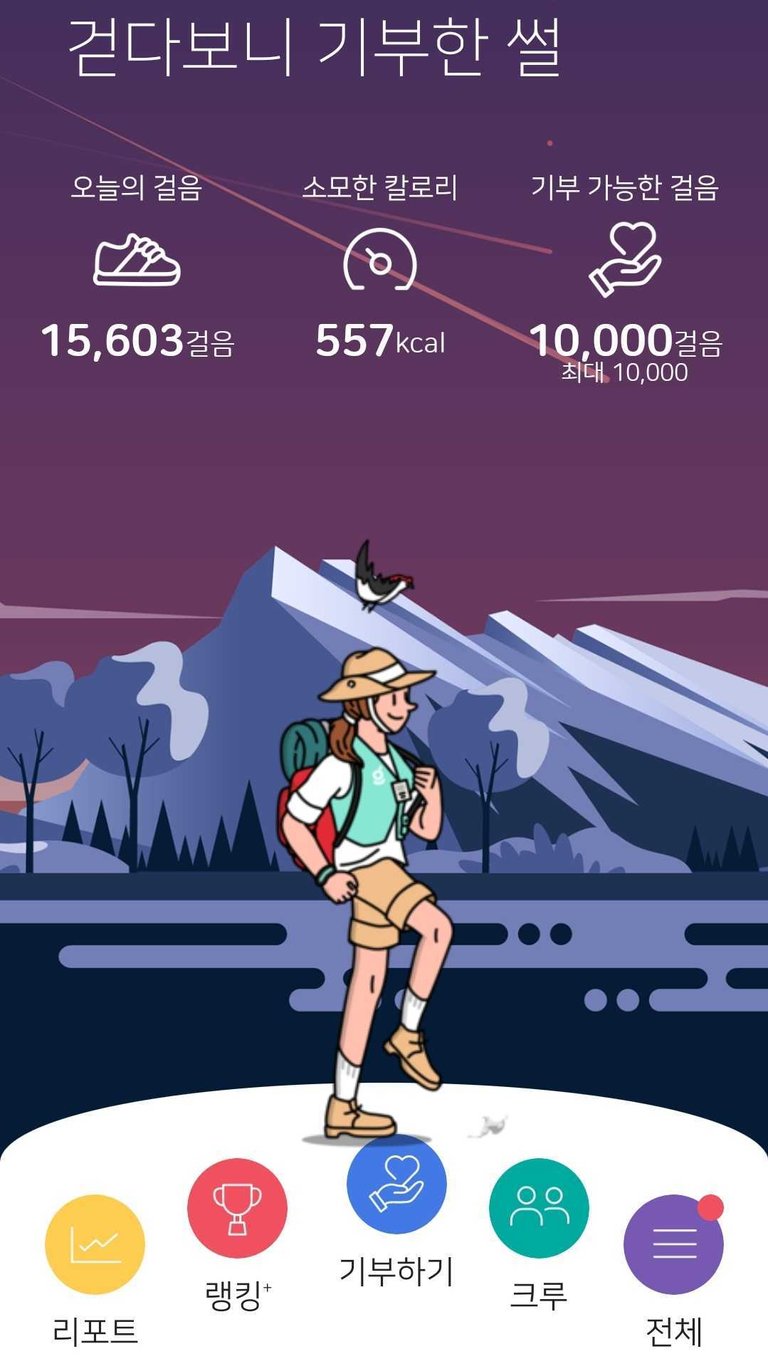This screenshot has width=768, height=1364.
Task: Open the 전체 full menu
Action: tap(673, 1244)
